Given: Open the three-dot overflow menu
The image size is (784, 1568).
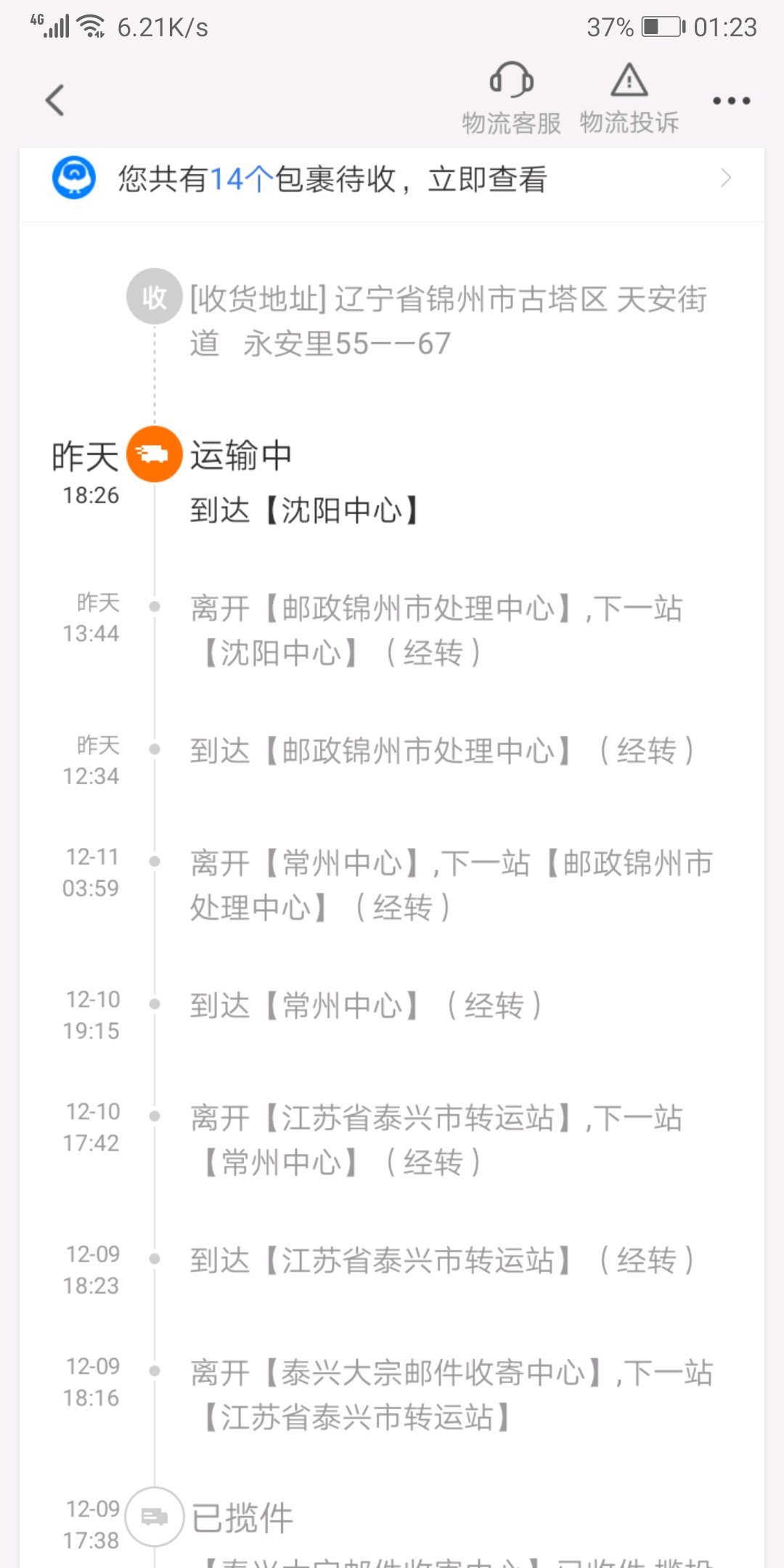Looking at the screenshot, I should (731, 101).
